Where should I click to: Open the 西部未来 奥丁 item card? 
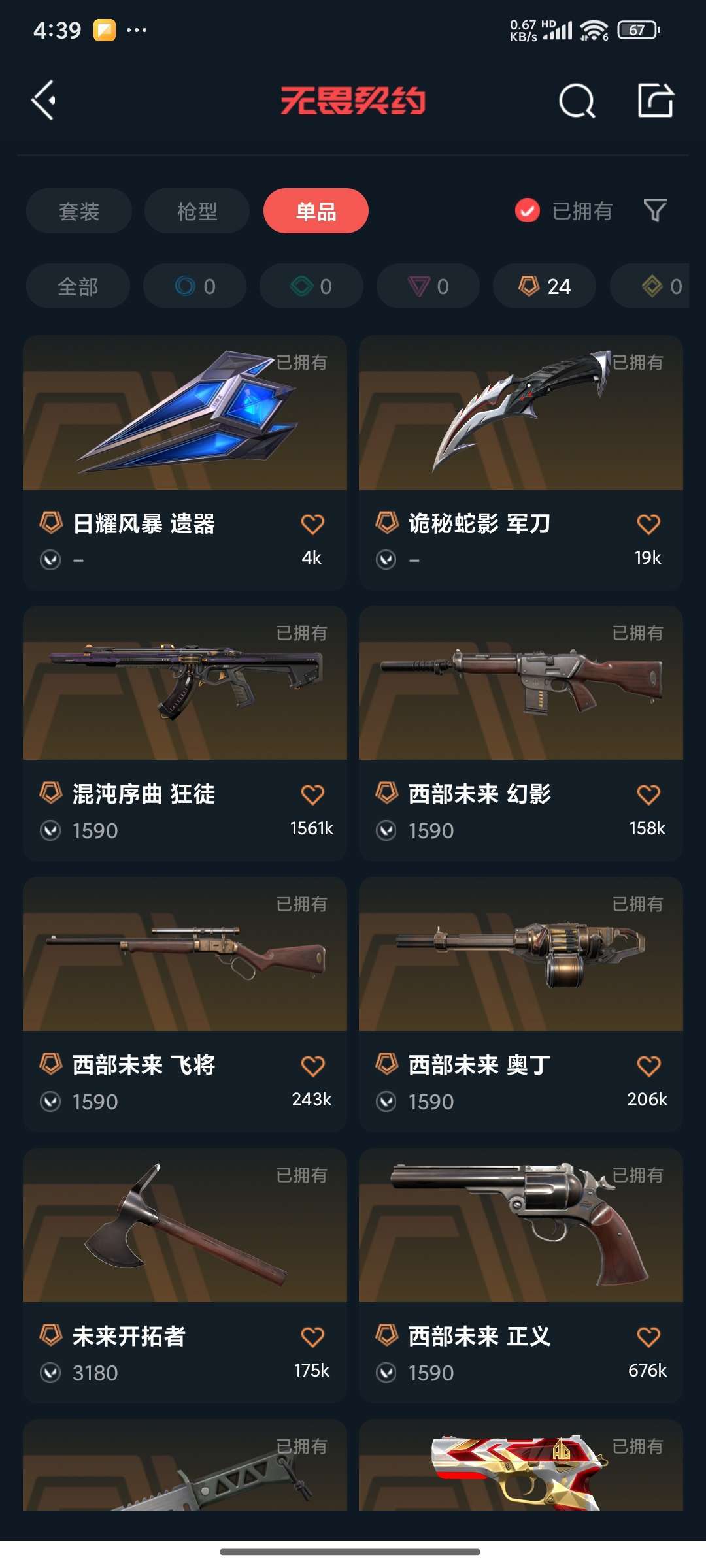[521, 1004]
